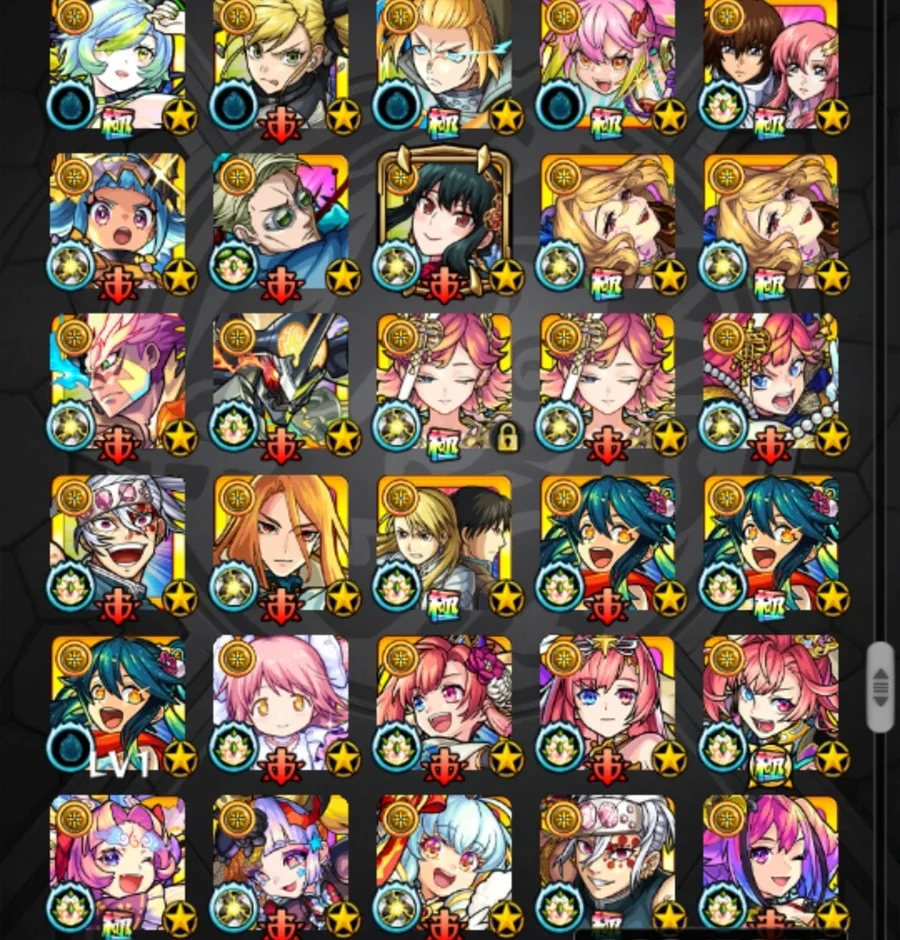Select the blonde woman and dark-haired man pair
This screenshot has width=900, height=940.
point(444,543)
